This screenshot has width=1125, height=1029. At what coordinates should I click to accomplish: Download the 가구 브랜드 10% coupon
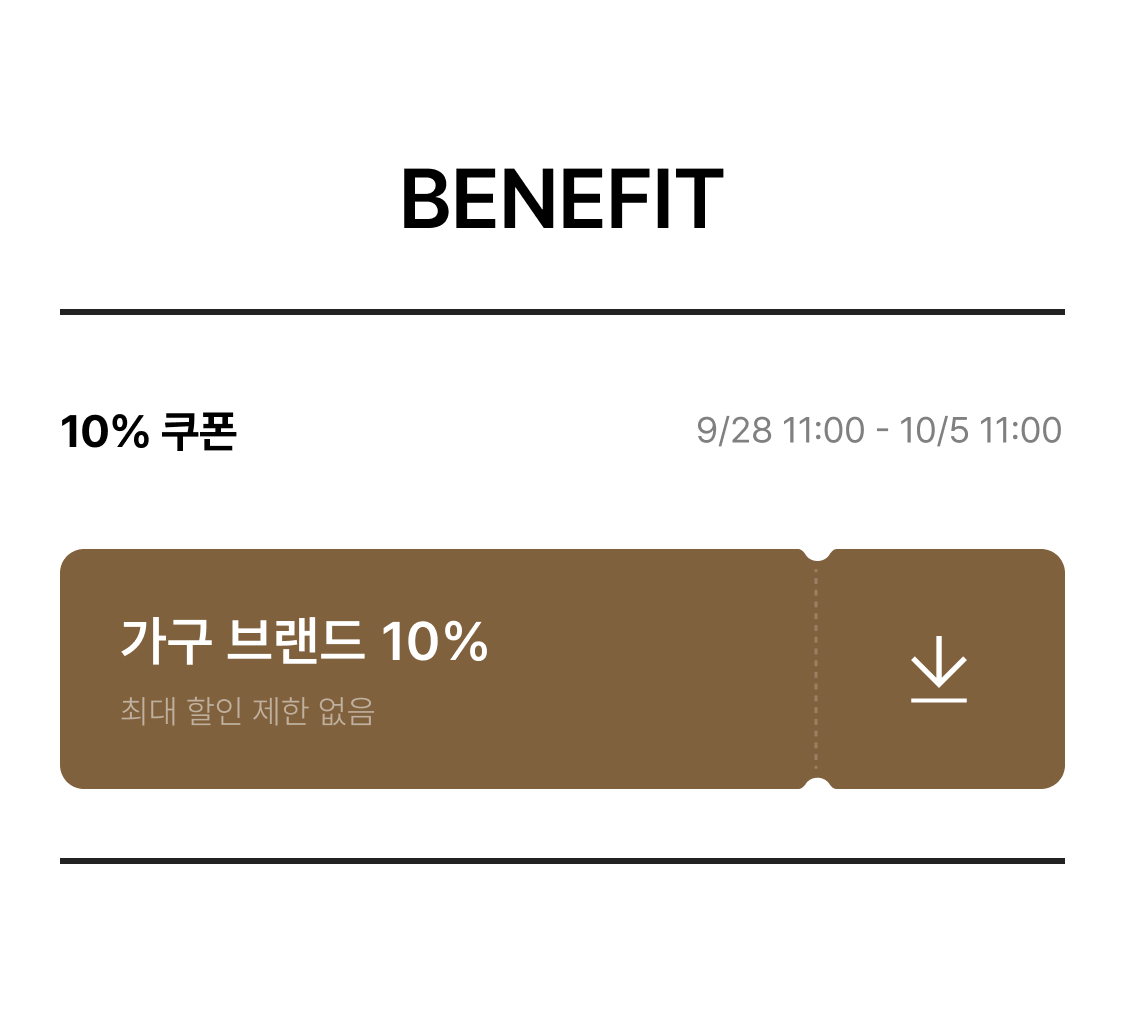938,669
